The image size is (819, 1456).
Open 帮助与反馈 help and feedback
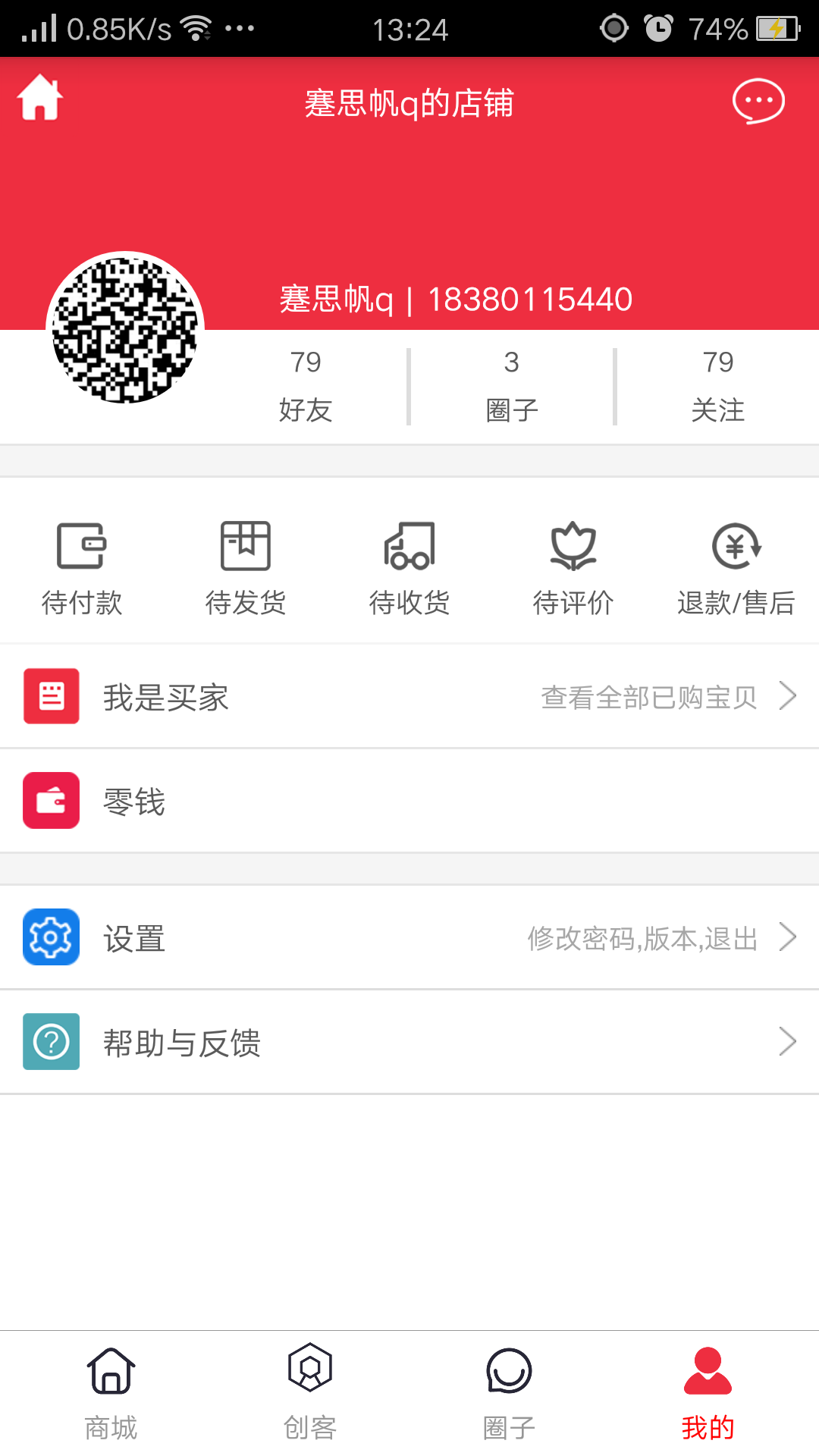409,1042
